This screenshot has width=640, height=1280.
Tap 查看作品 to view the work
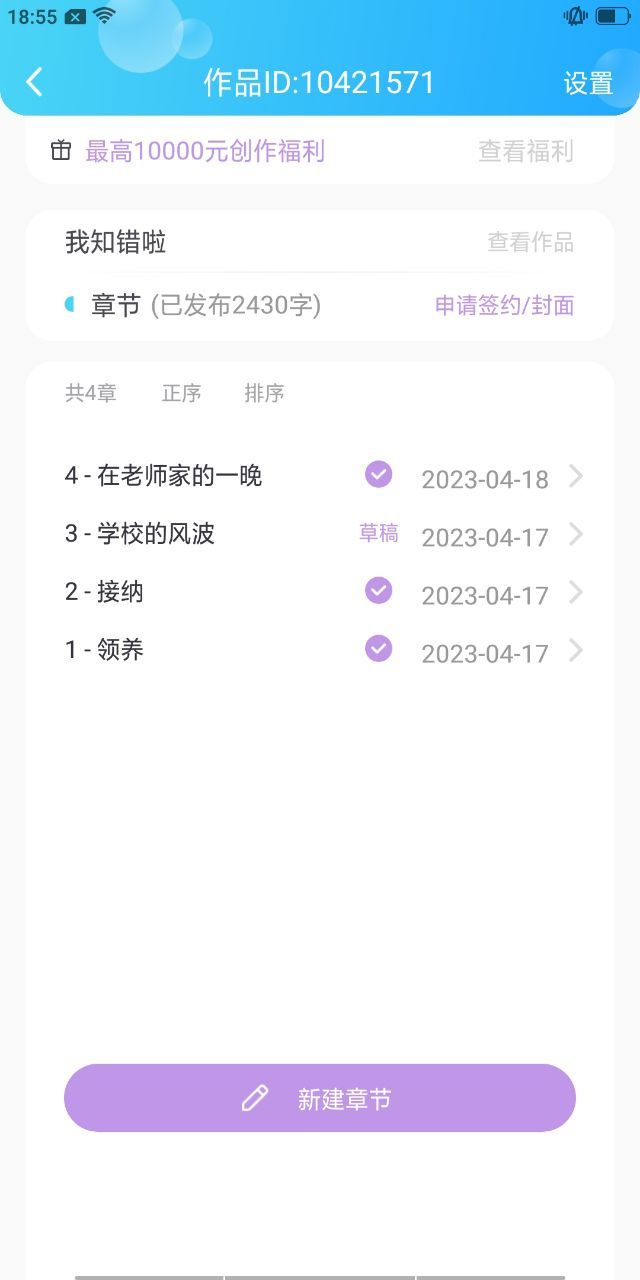(x=530, y=242)
